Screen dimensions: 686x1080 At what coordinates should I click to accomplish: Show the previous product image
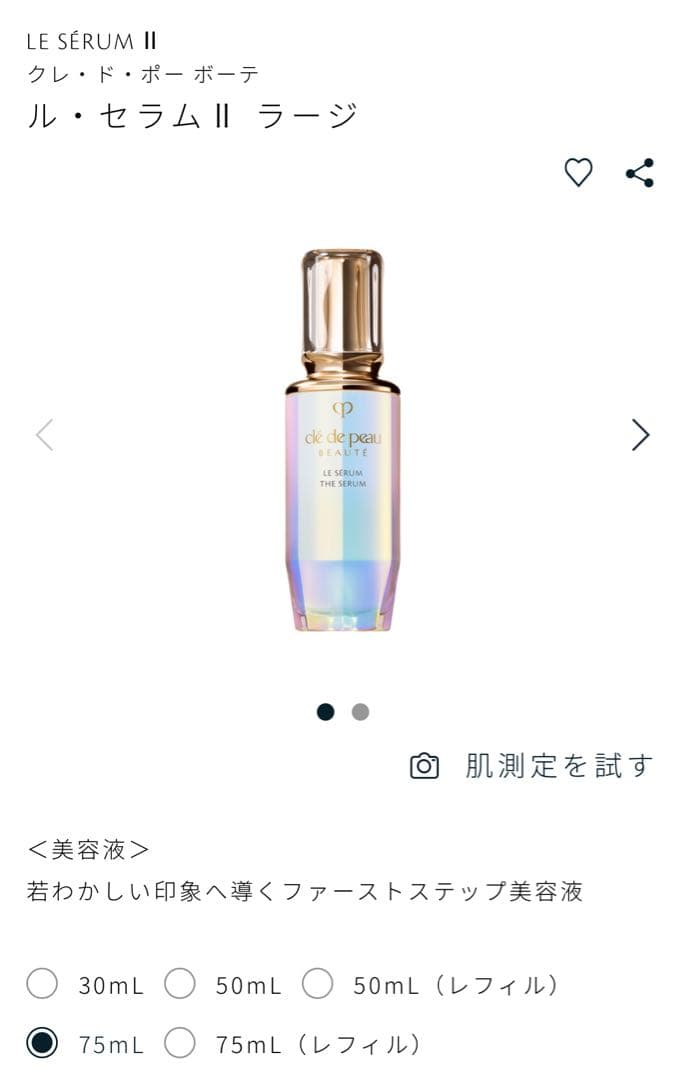click(x=44, y=435)
